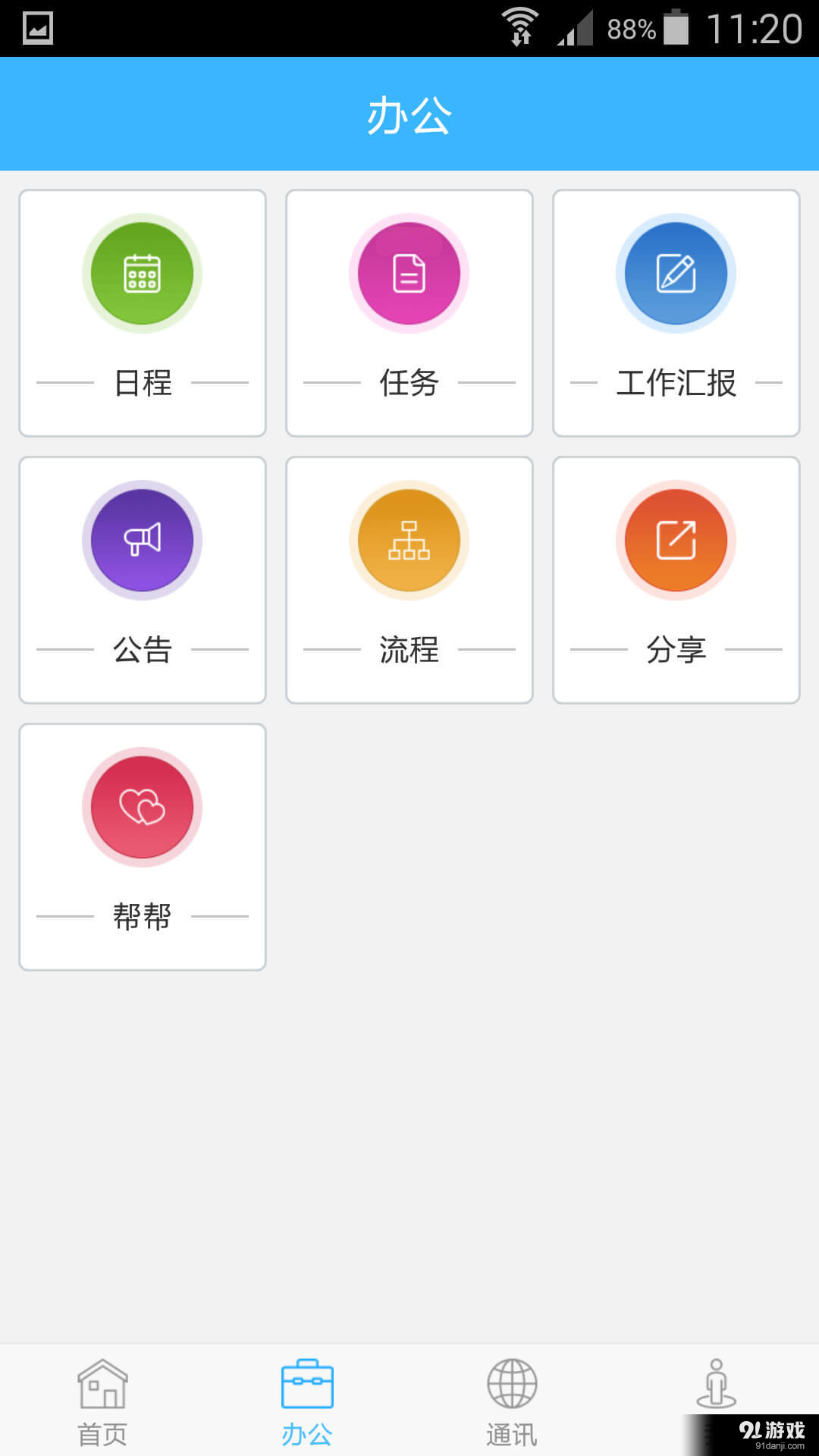
Task: Open the 流程 workflow diagram icon
Action: 409,540
